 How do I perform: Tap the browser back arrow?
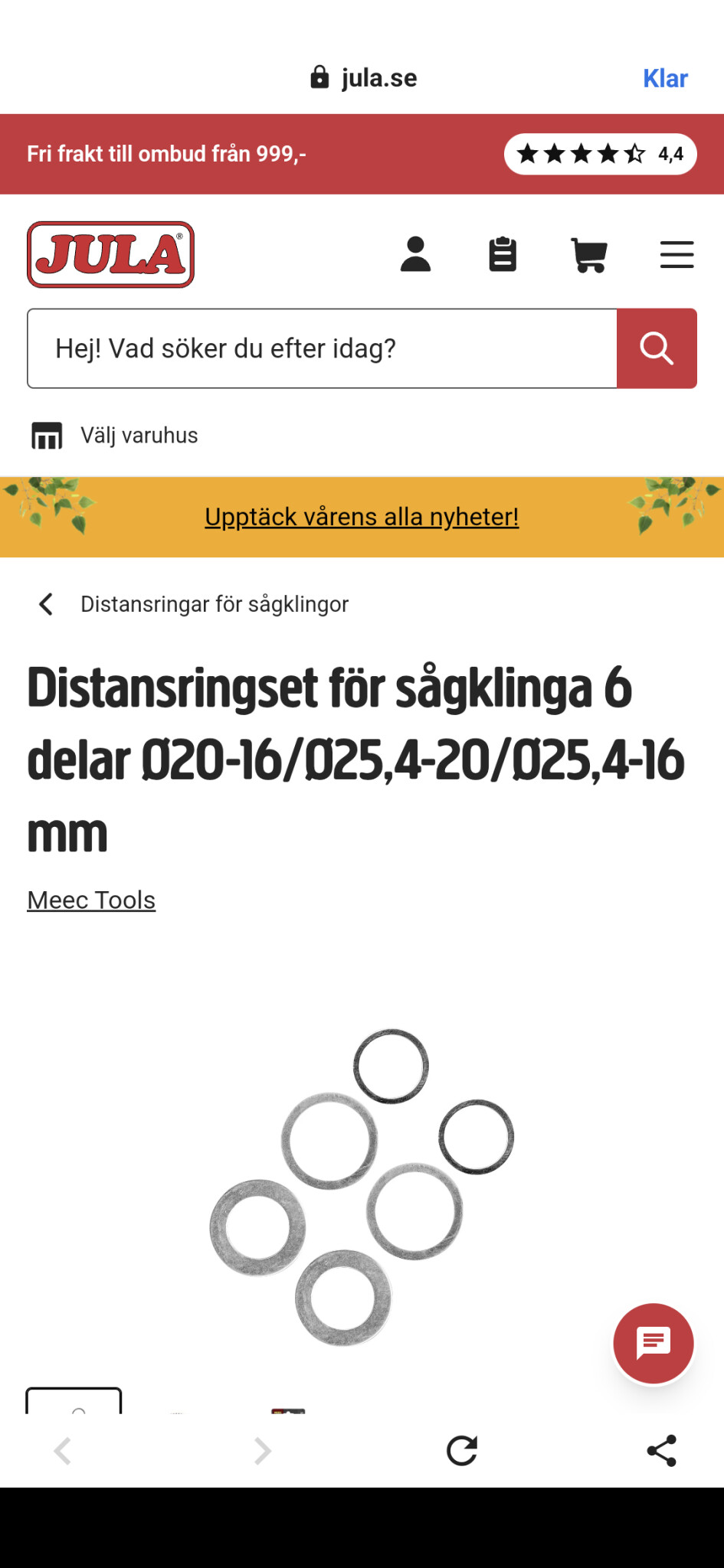pos(63,1450)
